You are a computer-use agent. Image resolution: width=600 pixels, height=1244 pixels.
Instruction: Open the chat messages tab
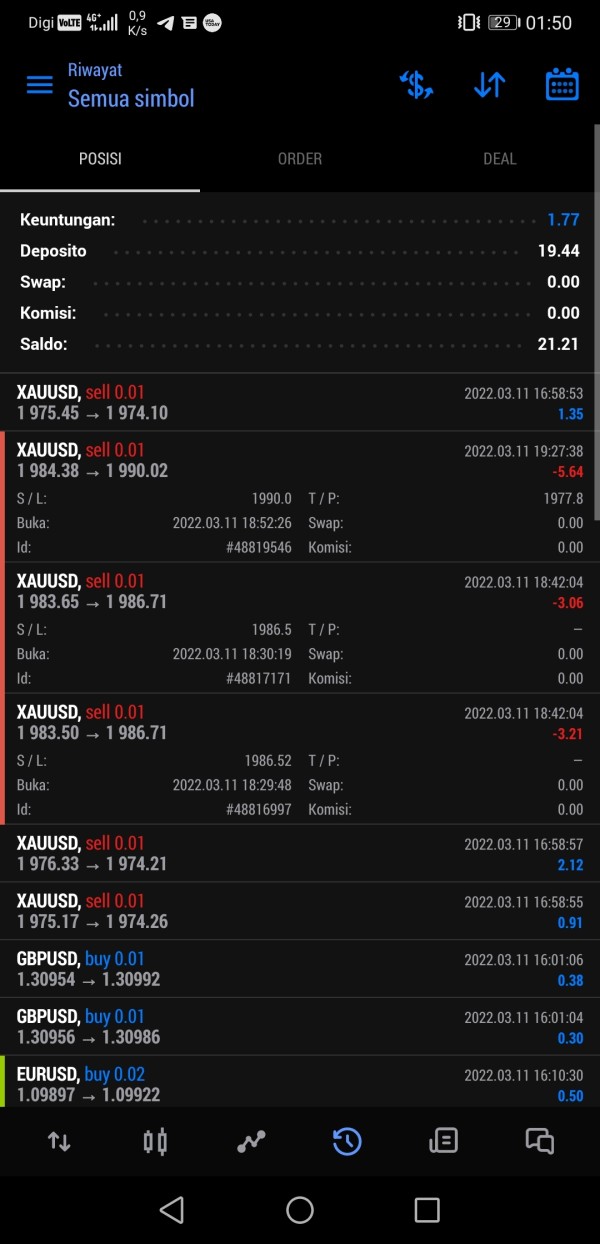point(540,1141)
